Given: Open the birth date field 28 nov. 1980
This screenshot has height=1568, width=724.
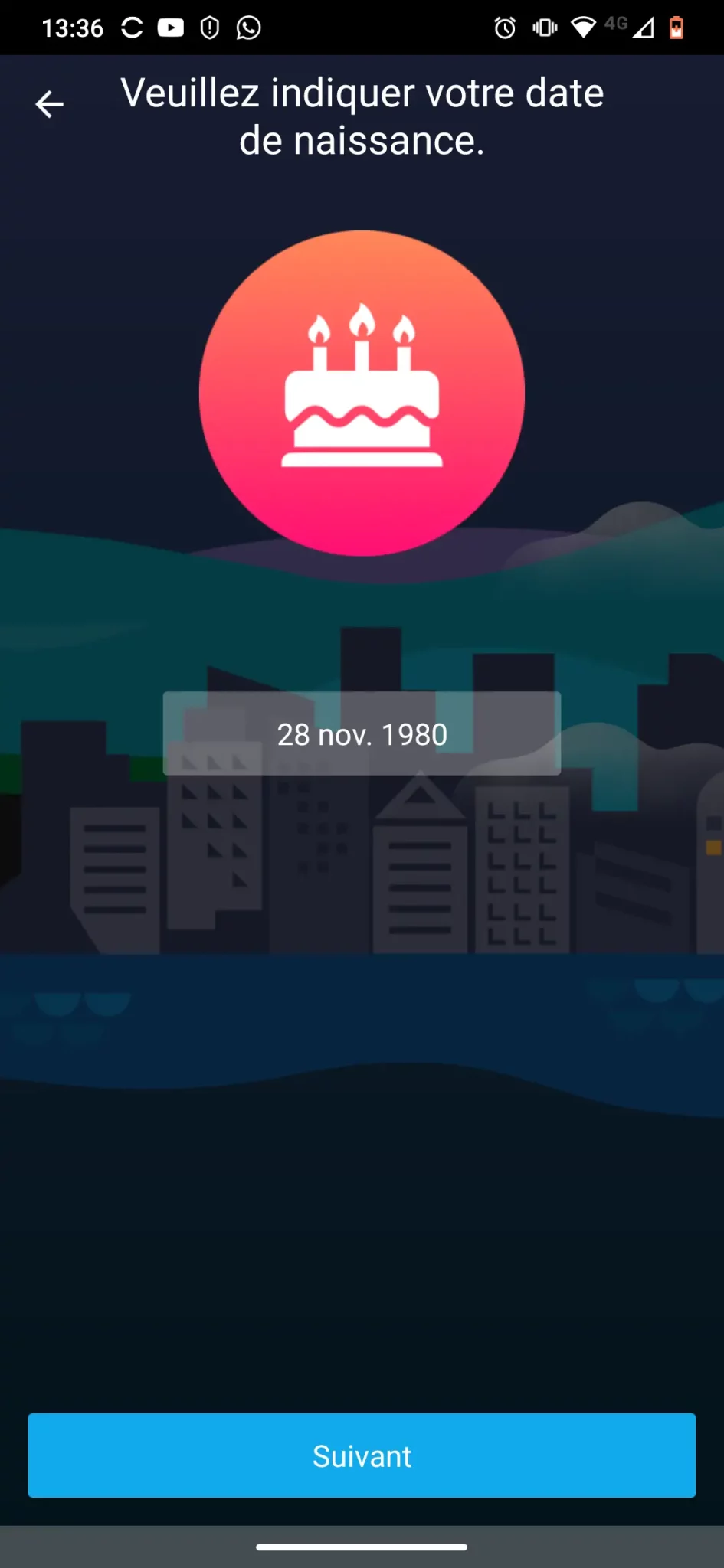Looking at the screenshot, I should (x=362, y=733).
